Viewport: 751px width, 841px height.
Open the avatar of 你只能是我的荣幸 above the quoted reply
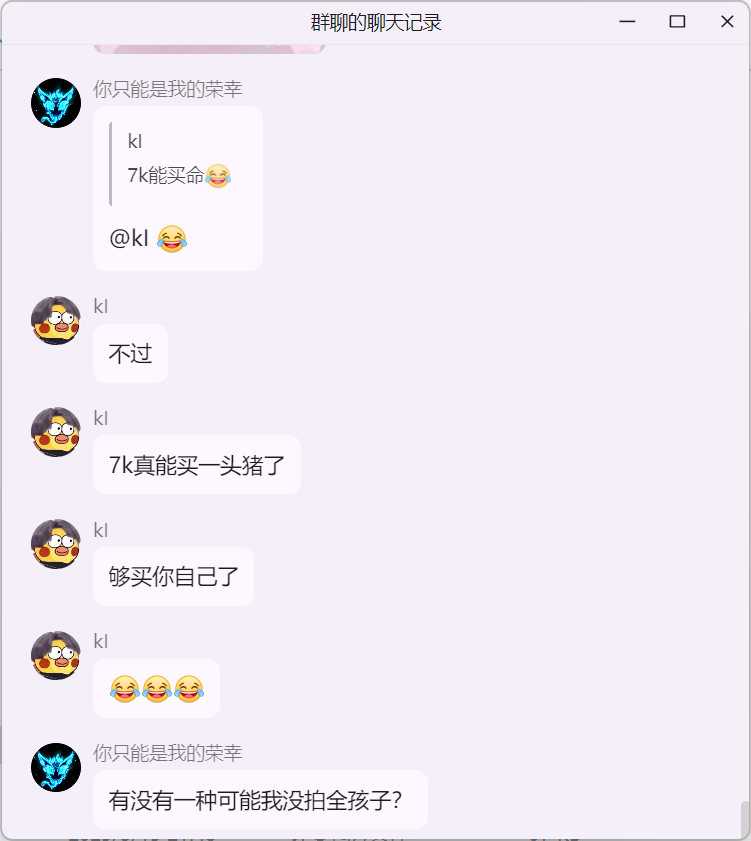[56, 103]
